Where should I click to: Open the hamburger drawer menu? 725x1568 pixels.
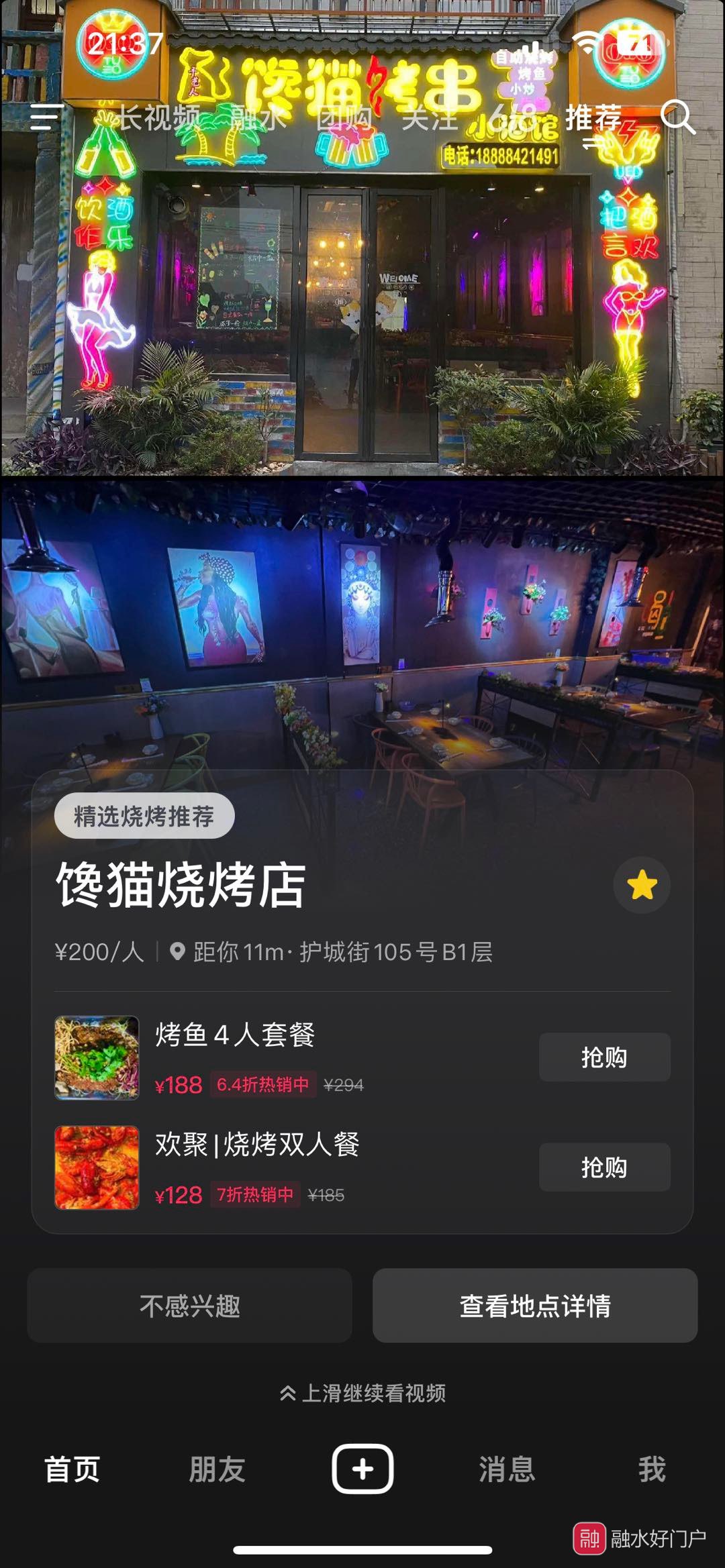coord(47,117)
